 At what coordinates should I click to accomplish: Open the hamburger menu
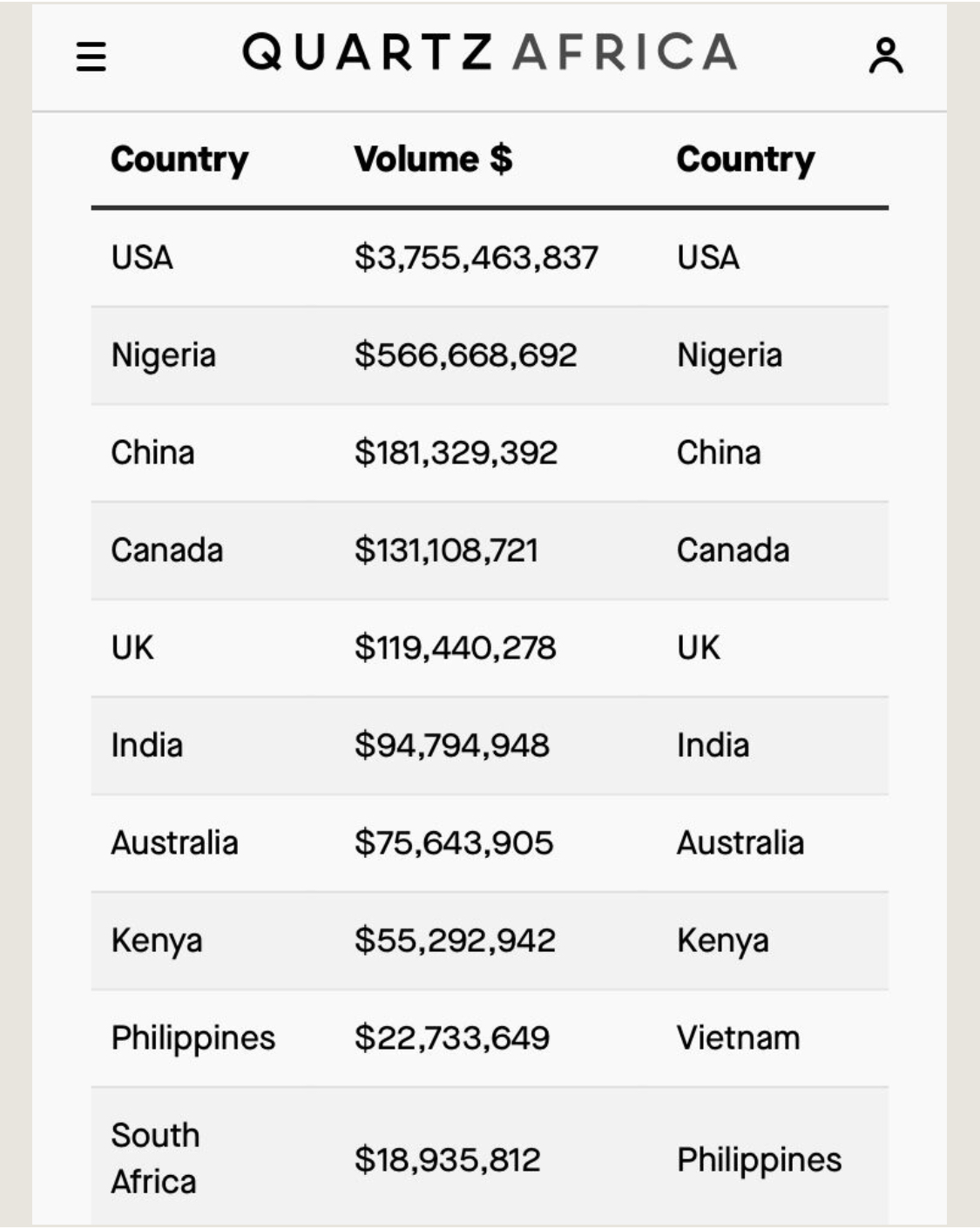(91, 56)
